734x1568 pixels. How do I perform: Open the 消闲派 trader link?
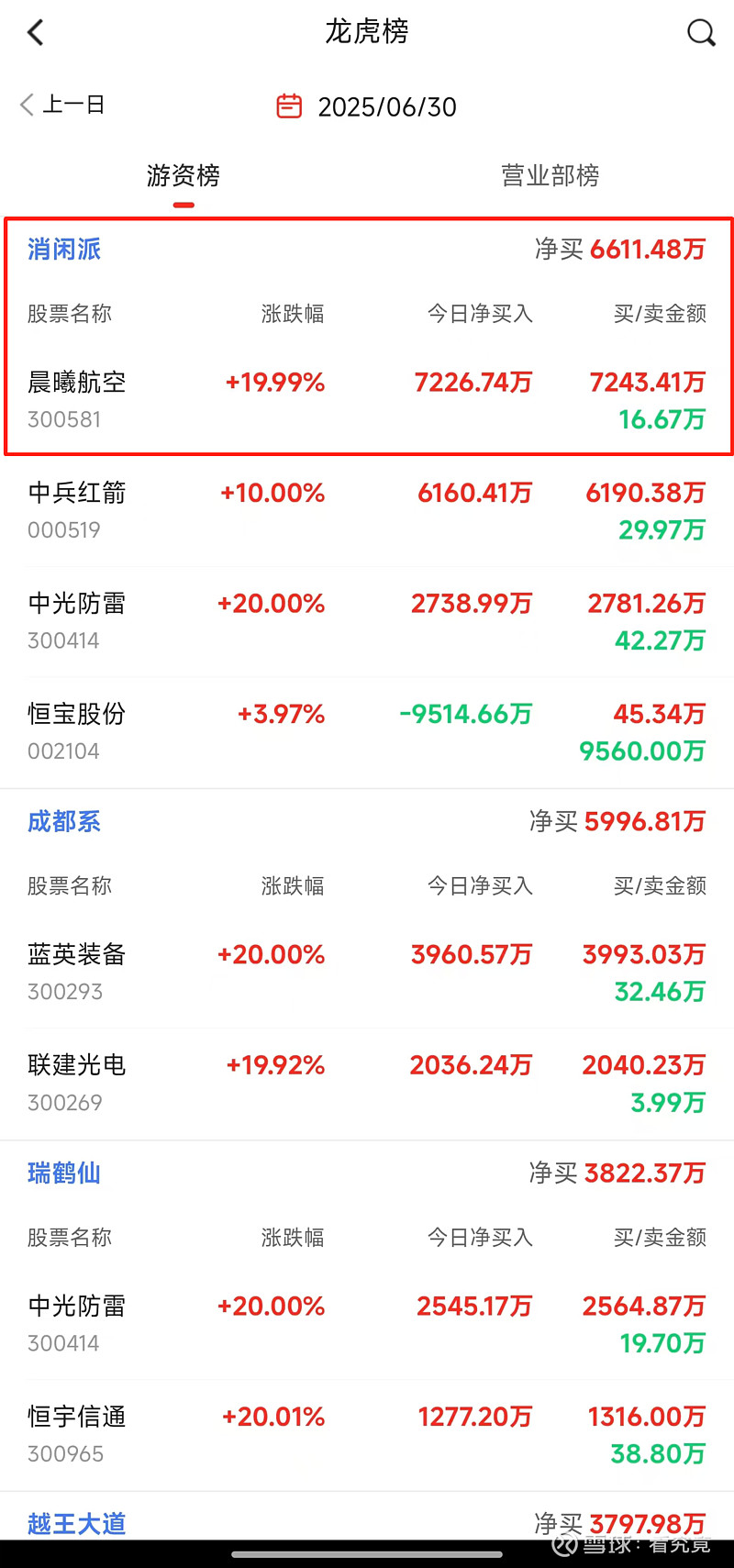[x=64, y=249]
